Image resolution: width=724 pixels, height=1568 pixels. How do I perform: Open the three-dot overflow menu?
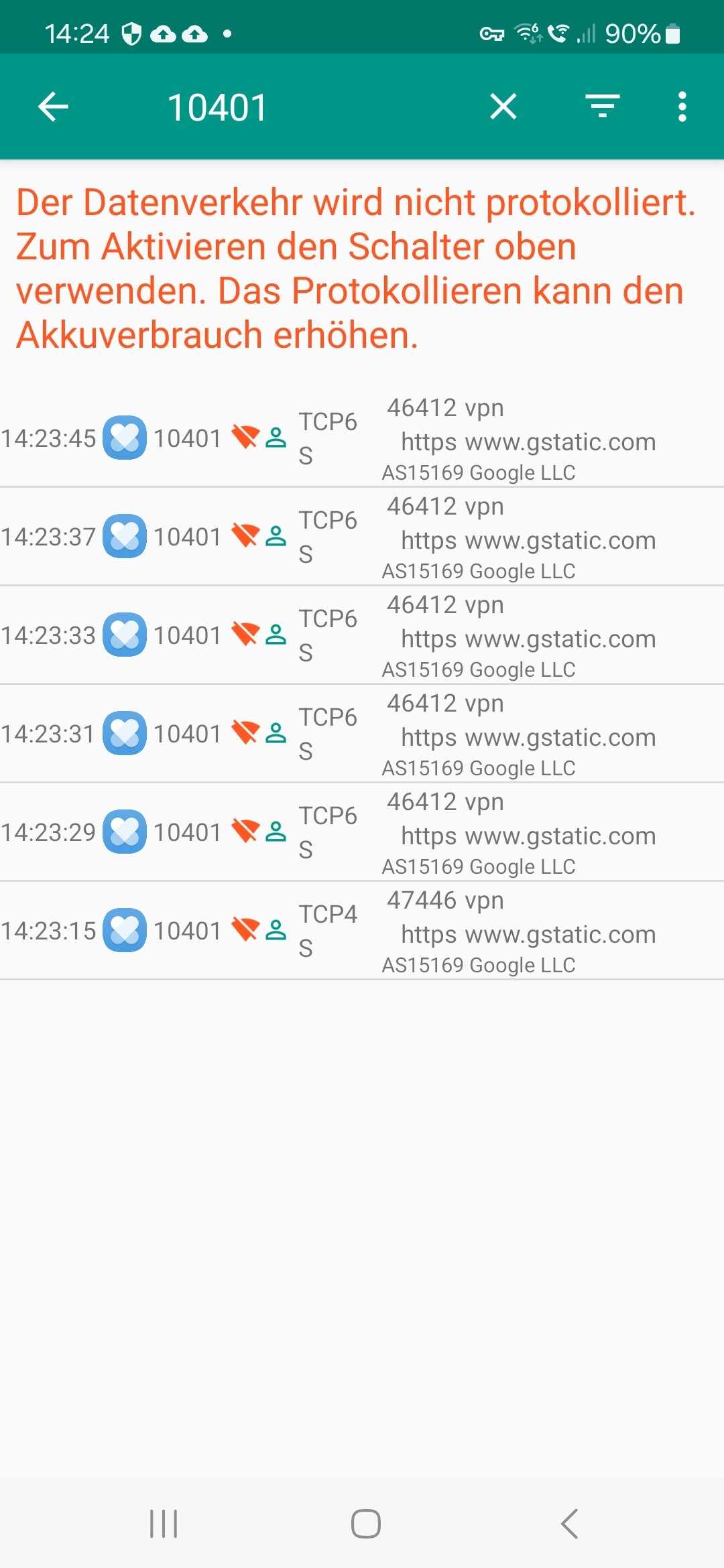682,107
